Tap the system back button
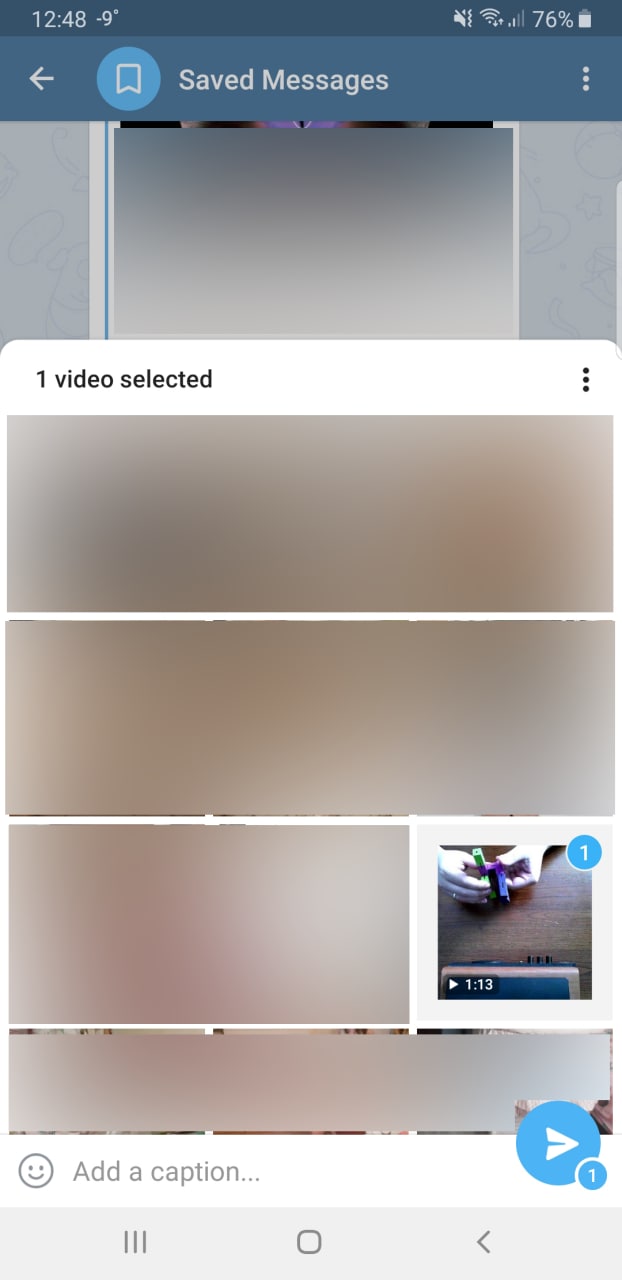Image resolution: width=622 pixels, height=1280 pixels. 483,1242
